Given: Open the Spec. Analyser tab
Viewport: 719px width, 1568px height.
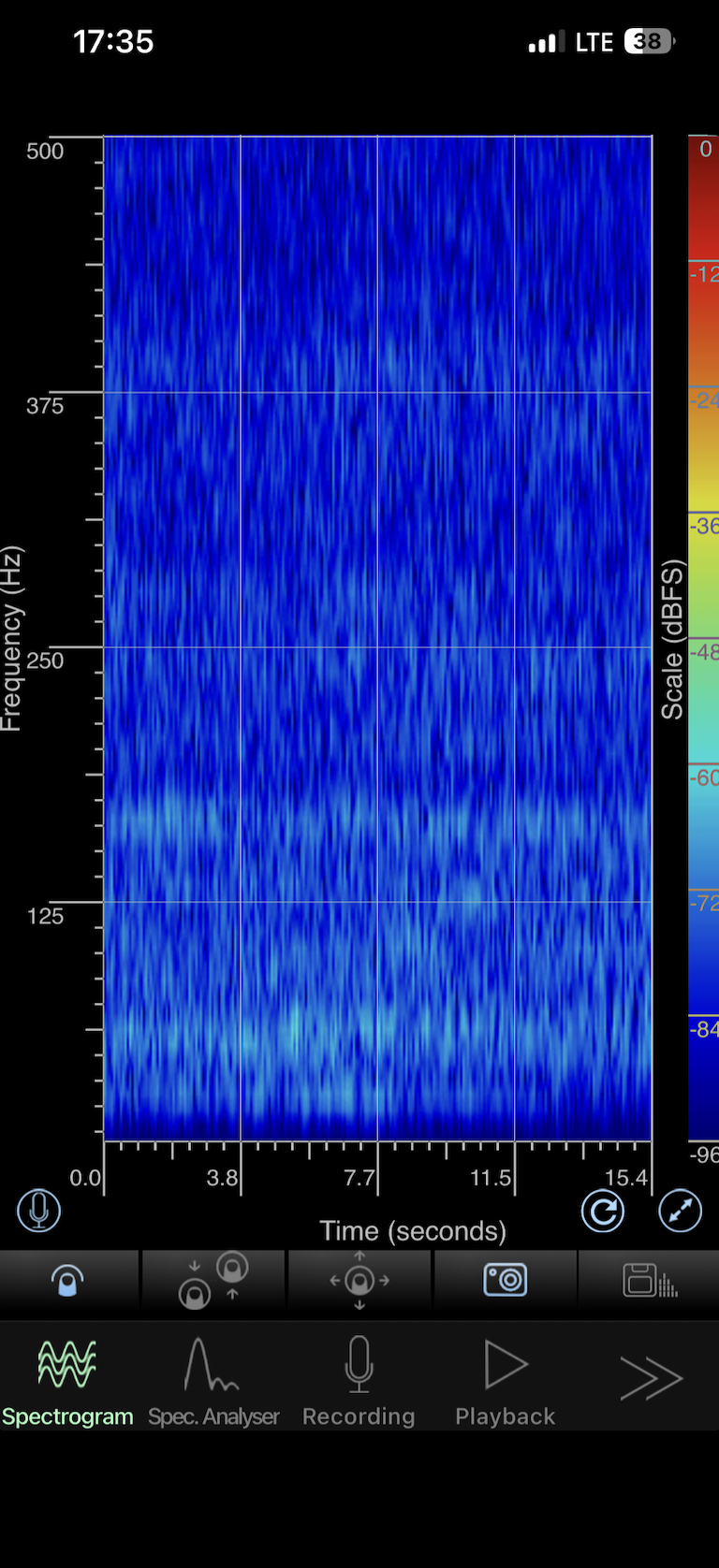Looking at the screenshot, I should click(213, 1382).
